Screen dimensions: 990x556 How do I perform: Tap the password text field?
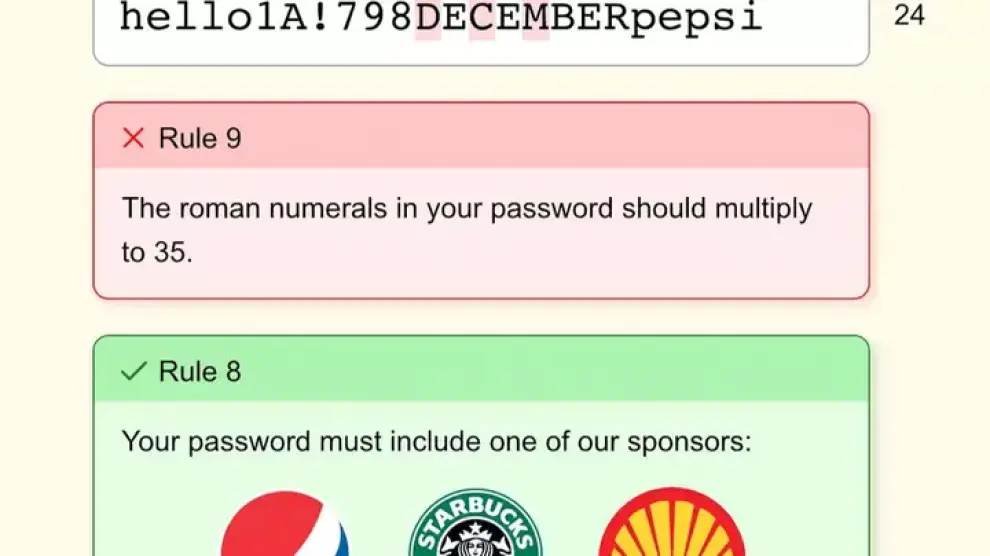480,25
